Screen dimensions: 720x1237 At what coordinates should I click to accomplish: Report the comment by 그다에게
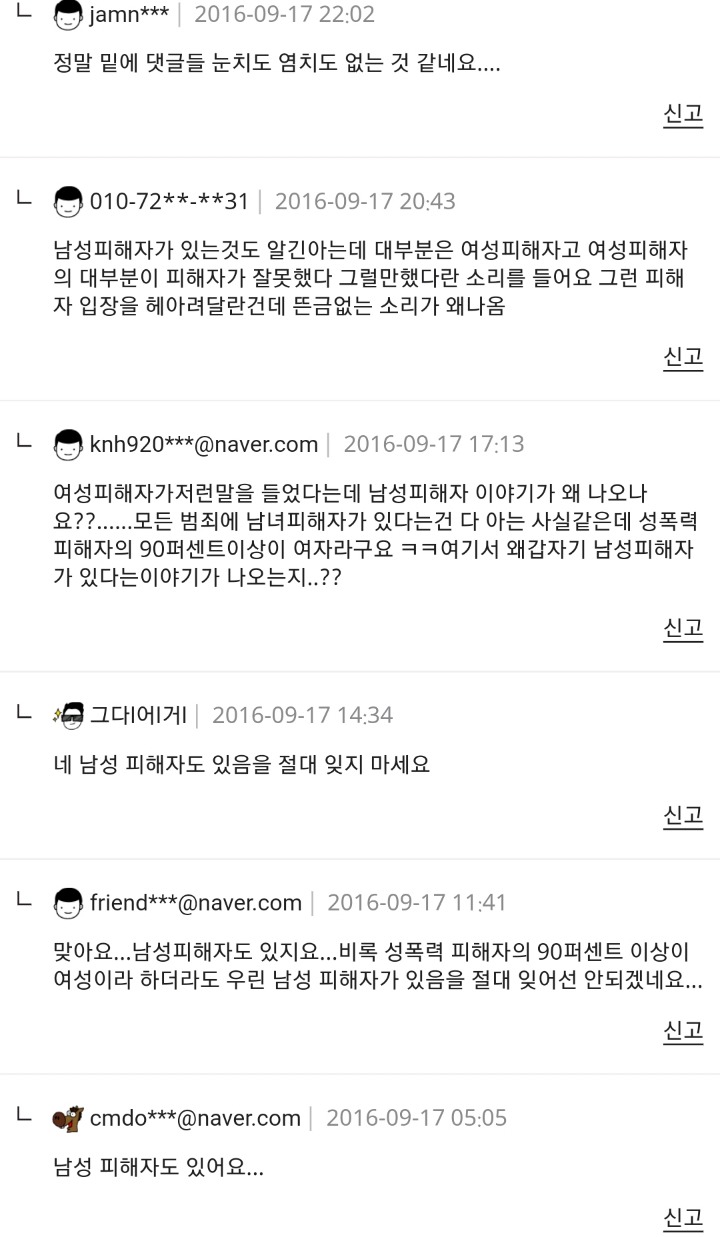(683, 815)
